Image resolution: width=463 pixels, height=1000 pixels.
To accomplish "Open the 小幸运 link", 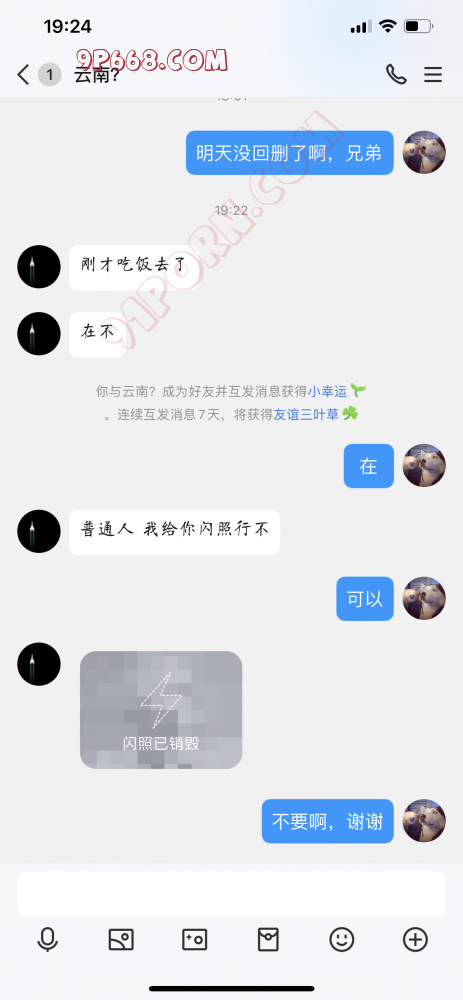I will 327,391.
